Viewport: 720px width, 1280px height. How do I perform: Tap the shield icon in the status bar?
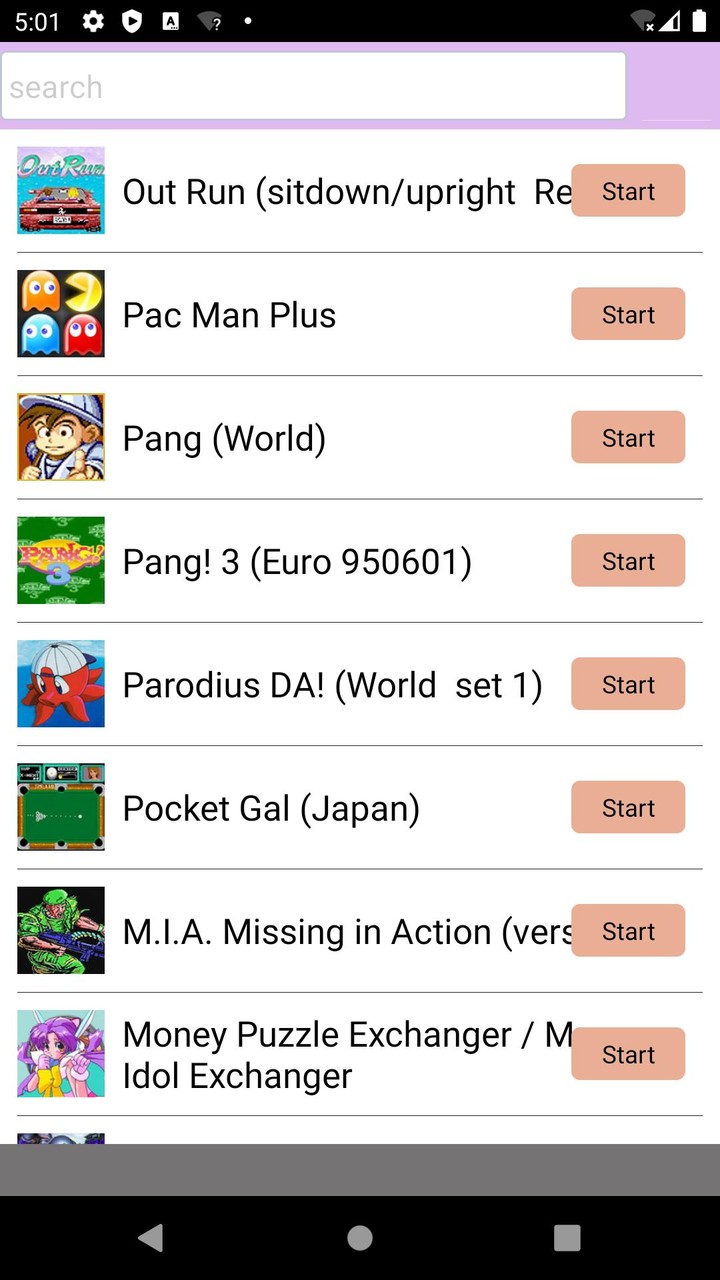131,20
